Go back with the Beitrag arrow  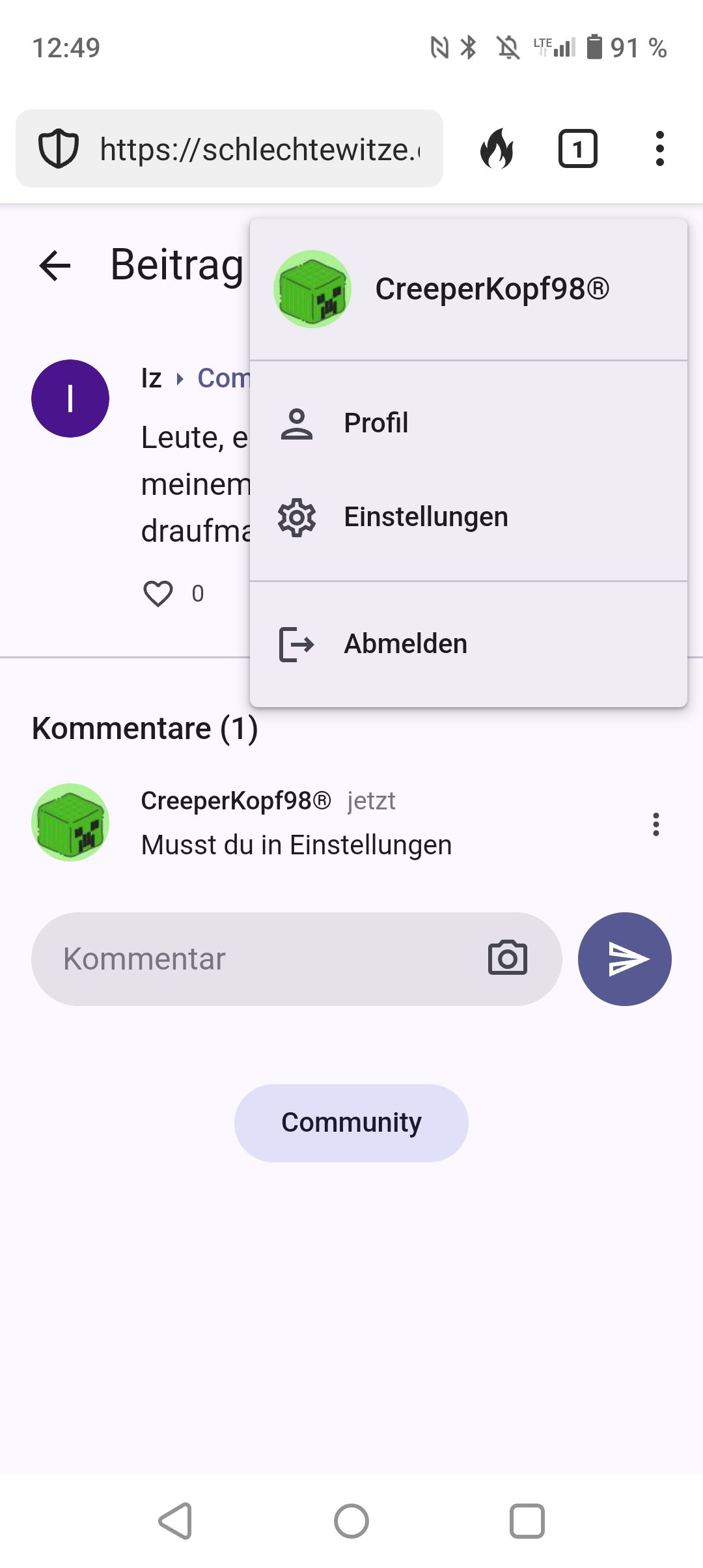coord(55,266)
